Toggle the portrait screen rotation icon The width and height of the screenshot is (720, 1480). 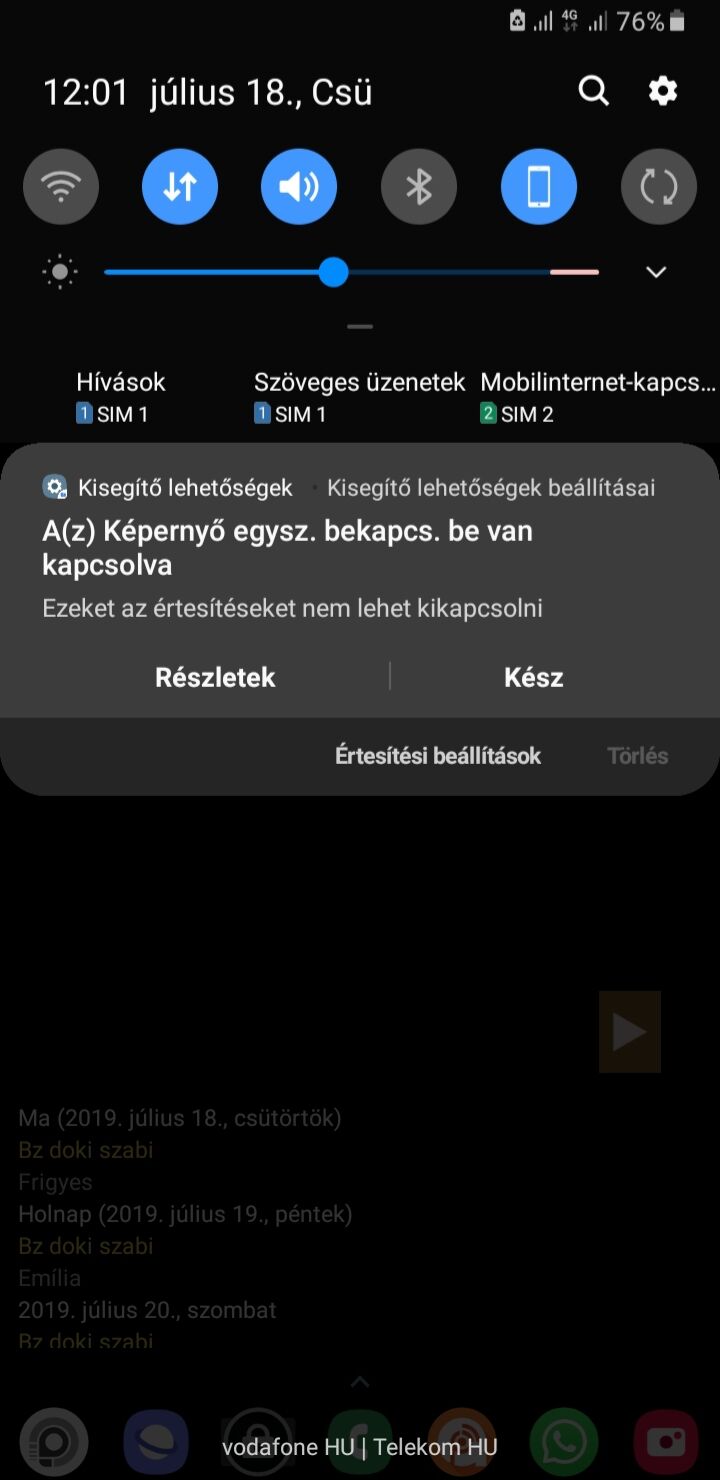tap(539, 187)
